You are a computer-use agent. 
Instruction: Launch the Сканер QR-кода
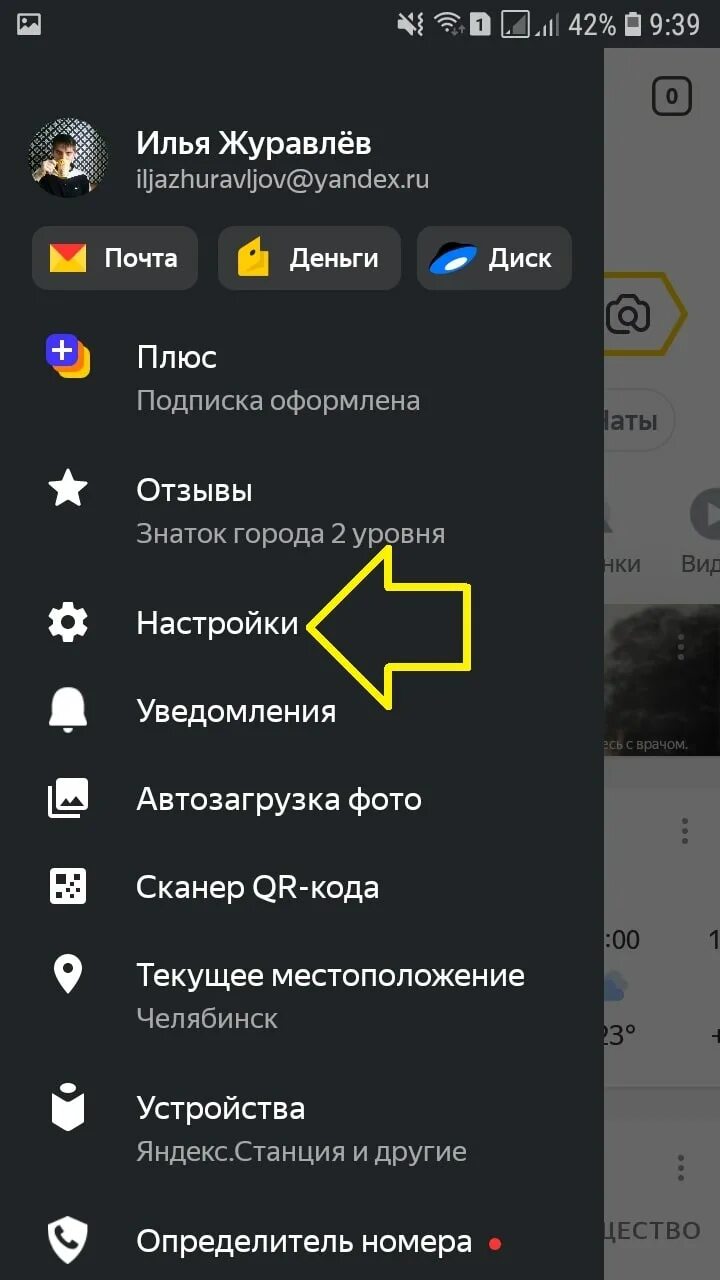tap(257, 887)
